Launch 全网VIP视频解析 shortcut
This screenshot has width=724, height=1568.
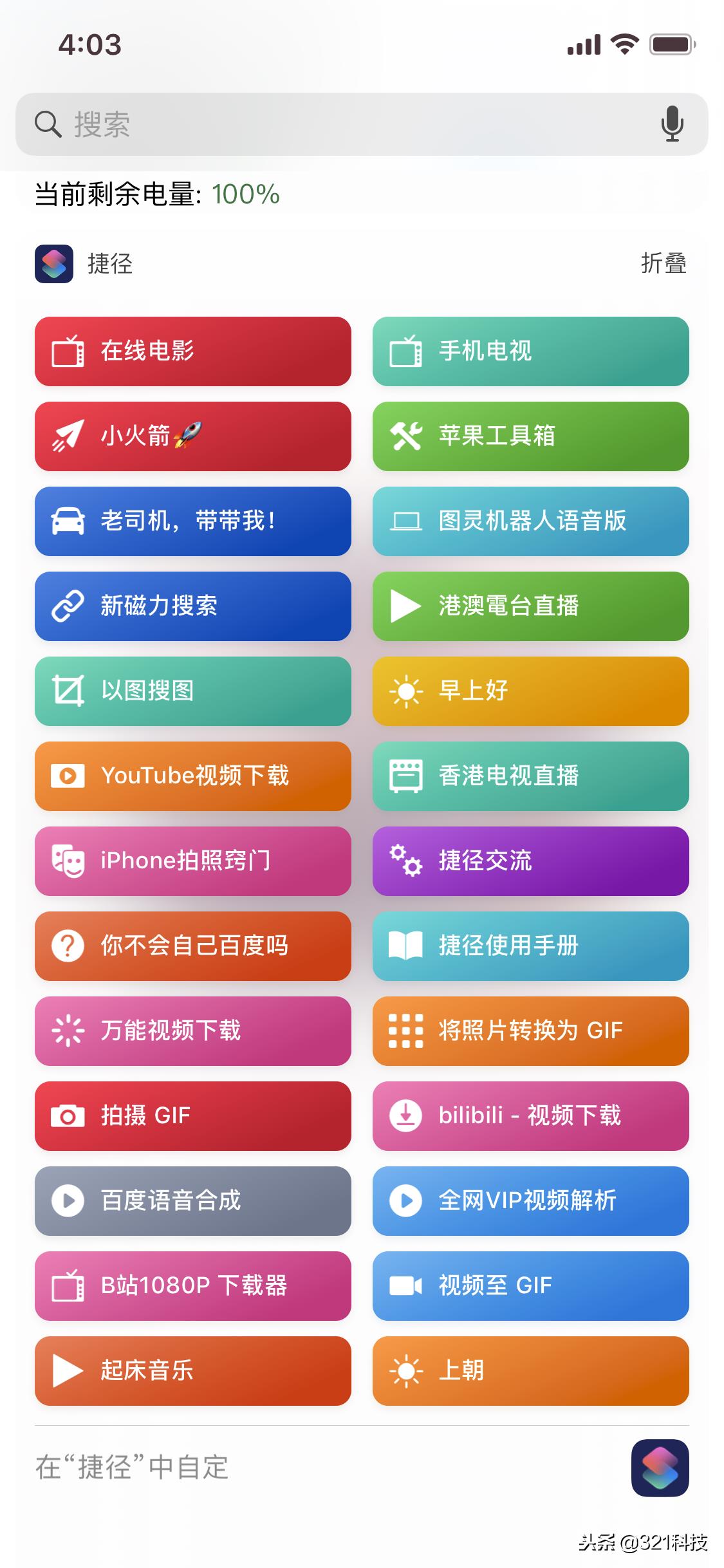coord(531,1201)
